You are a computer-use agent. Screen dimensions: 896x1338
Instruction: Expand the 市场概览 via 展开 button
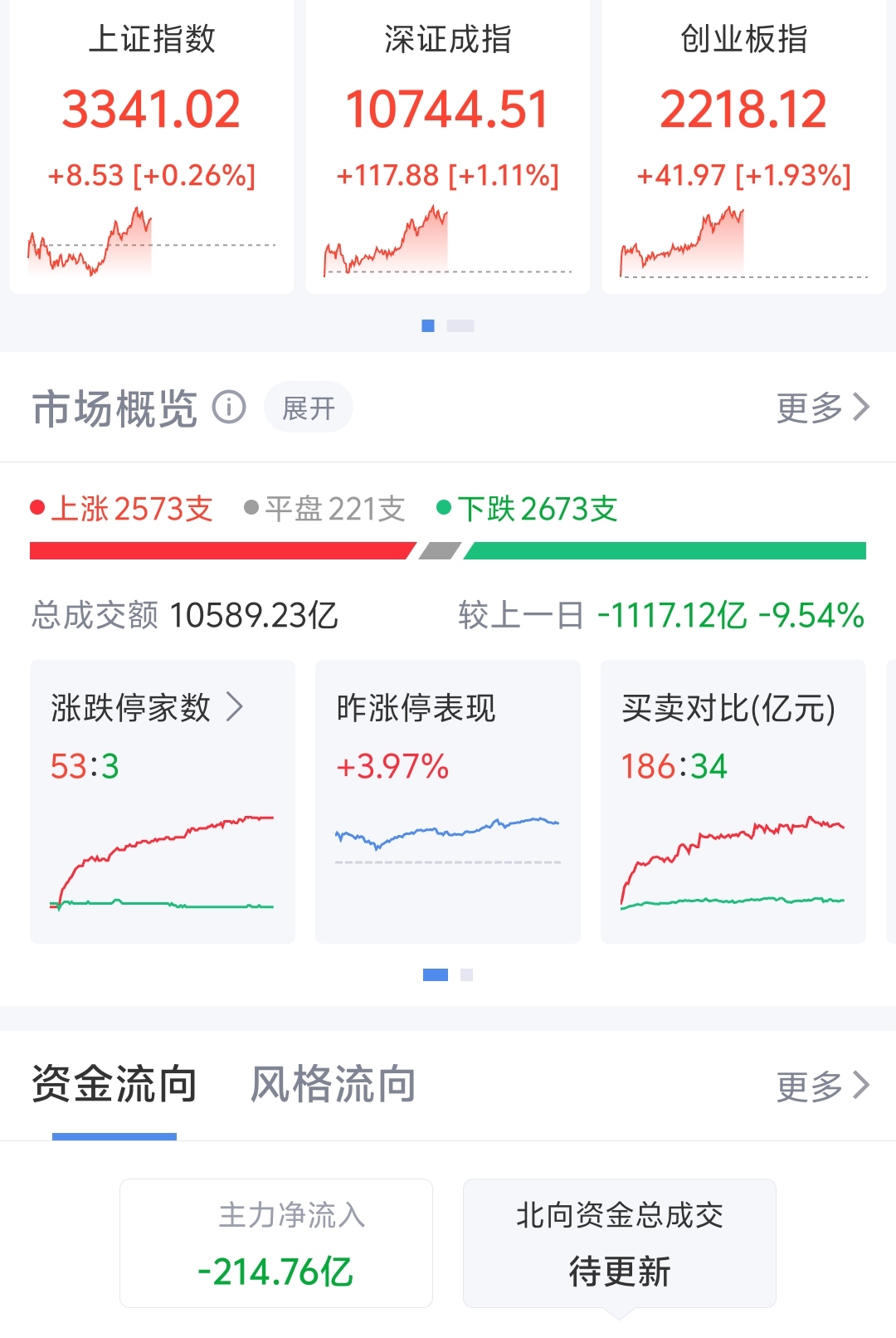point(308,407)
